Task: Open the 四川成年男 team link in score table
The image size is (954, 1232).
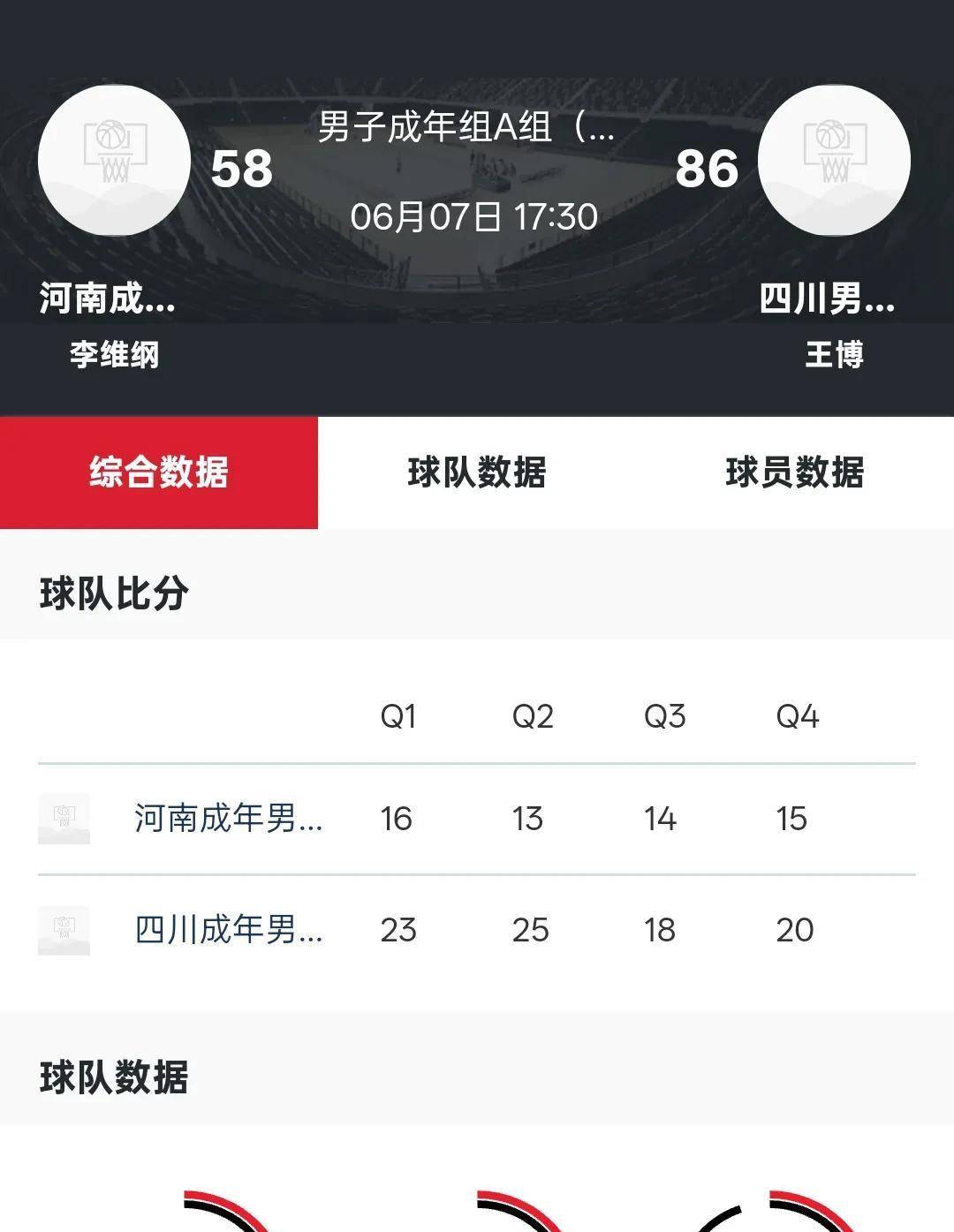Action: coord(228,930)
